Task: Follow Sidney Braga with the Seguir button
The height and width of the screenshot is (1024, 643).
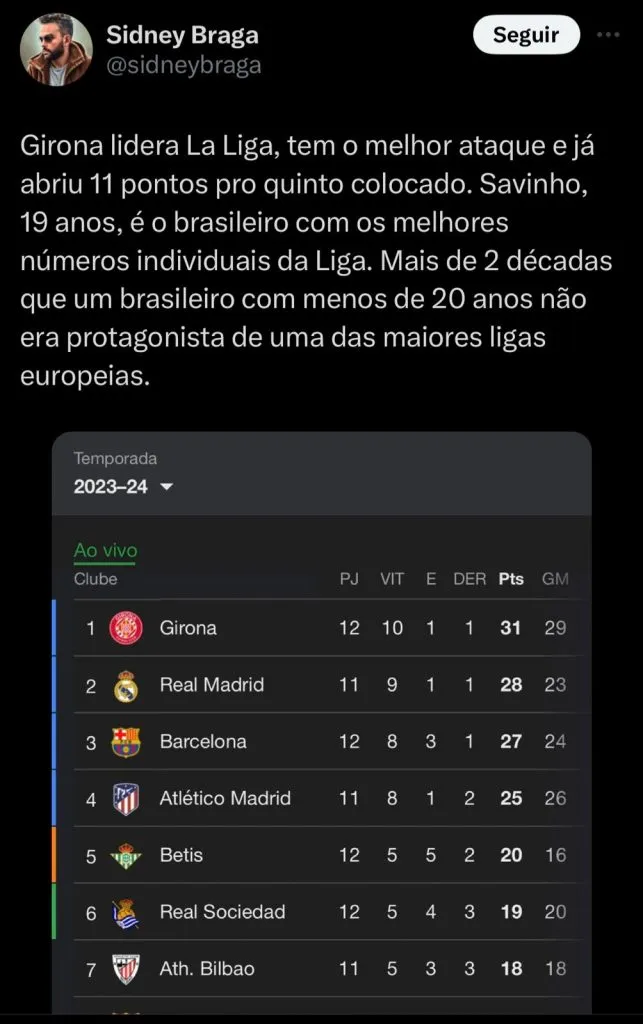Action: coord(526,36)
